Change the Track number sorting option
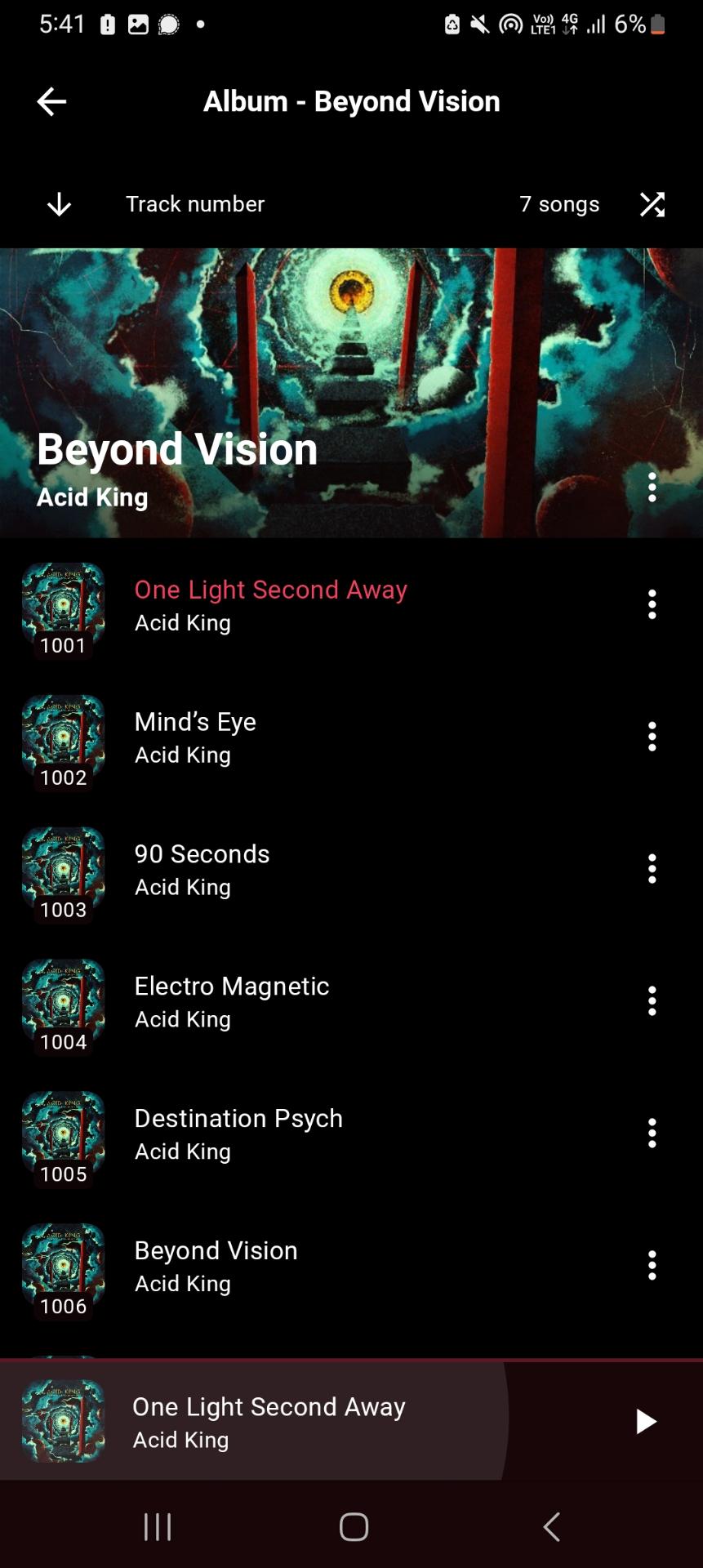The height and width of the screenshot is (1568, 703). (195, 204)
